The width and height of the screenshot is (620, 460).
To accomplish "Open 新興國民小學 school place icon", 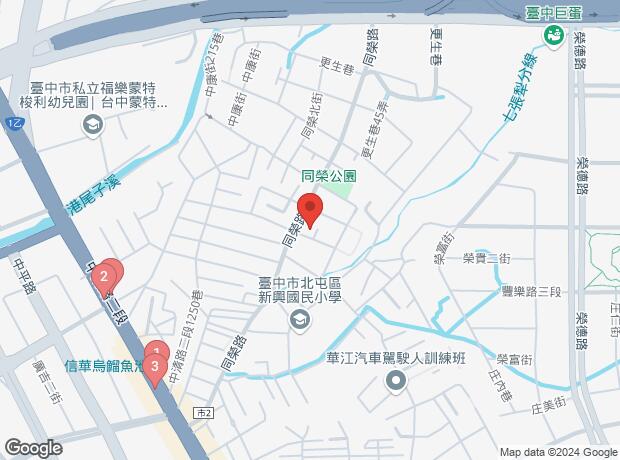I will [299, 320].
